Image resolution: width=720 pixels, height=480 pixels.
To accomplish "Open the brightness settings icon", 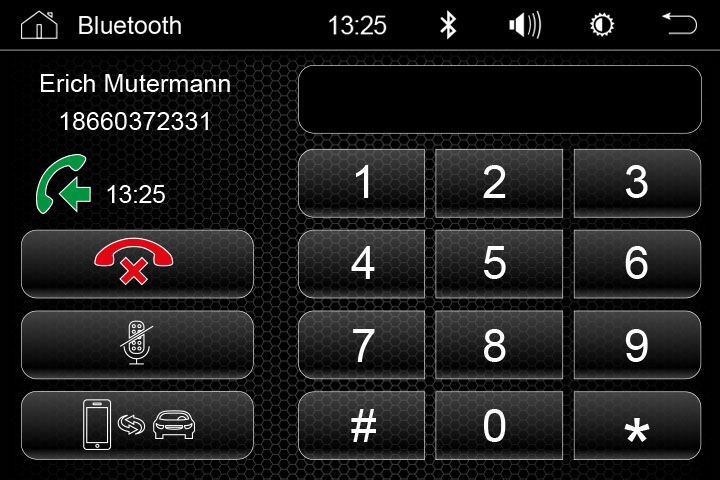I will [x=602, y=25].
